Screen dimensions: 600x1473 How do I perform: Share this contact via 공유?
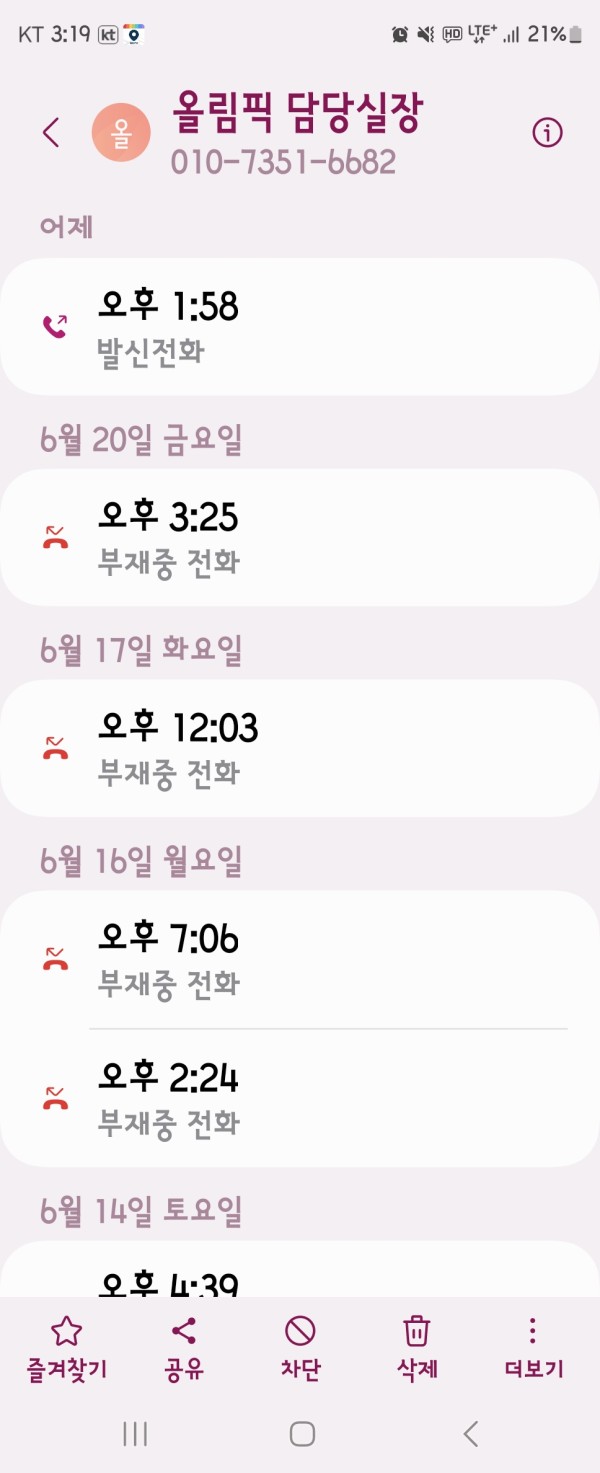(184, 1348)
